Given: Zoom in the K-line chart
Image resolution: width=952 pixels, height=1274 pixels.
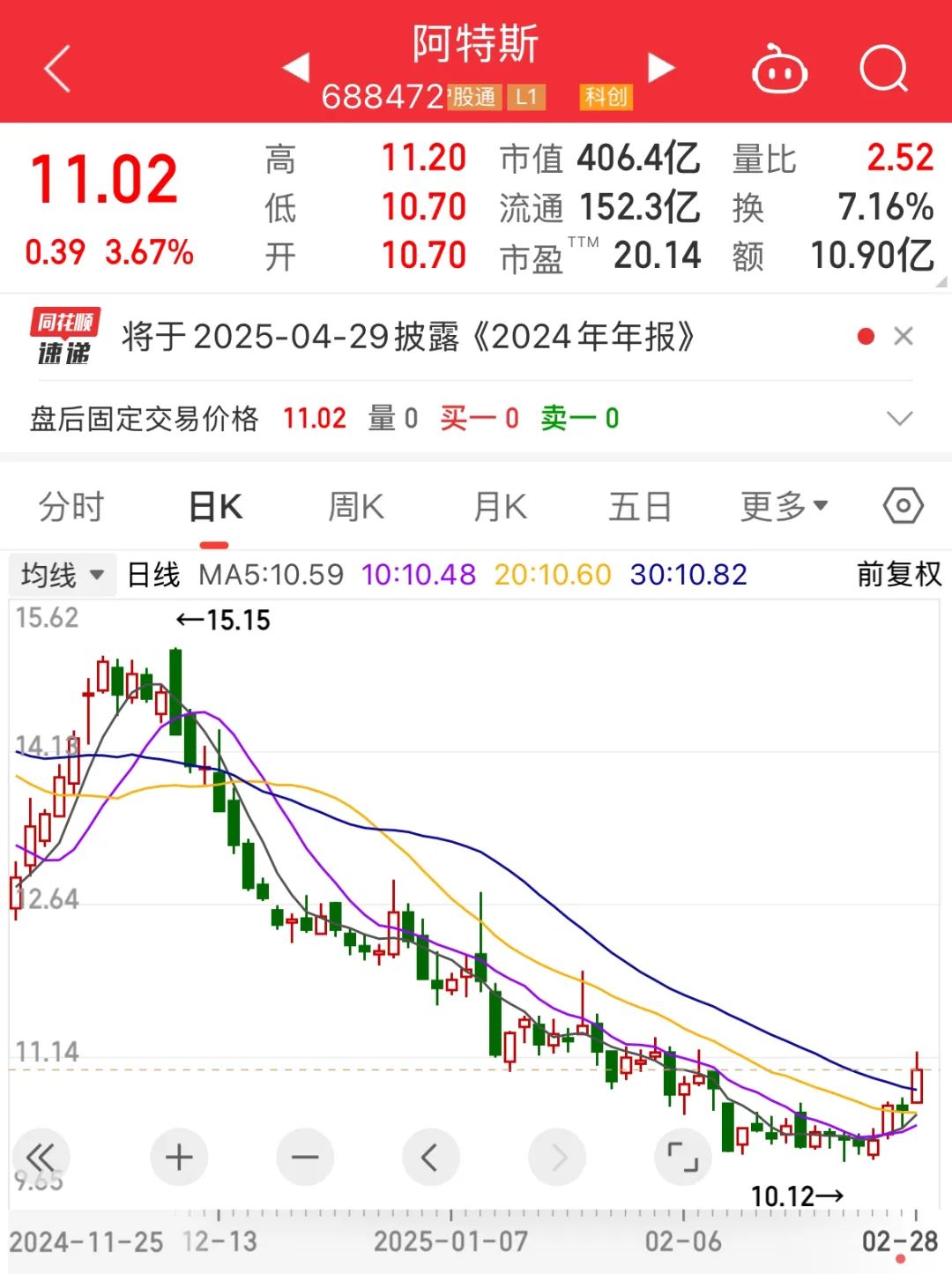Looking at the screenshot, I should tap(179, 1157).
